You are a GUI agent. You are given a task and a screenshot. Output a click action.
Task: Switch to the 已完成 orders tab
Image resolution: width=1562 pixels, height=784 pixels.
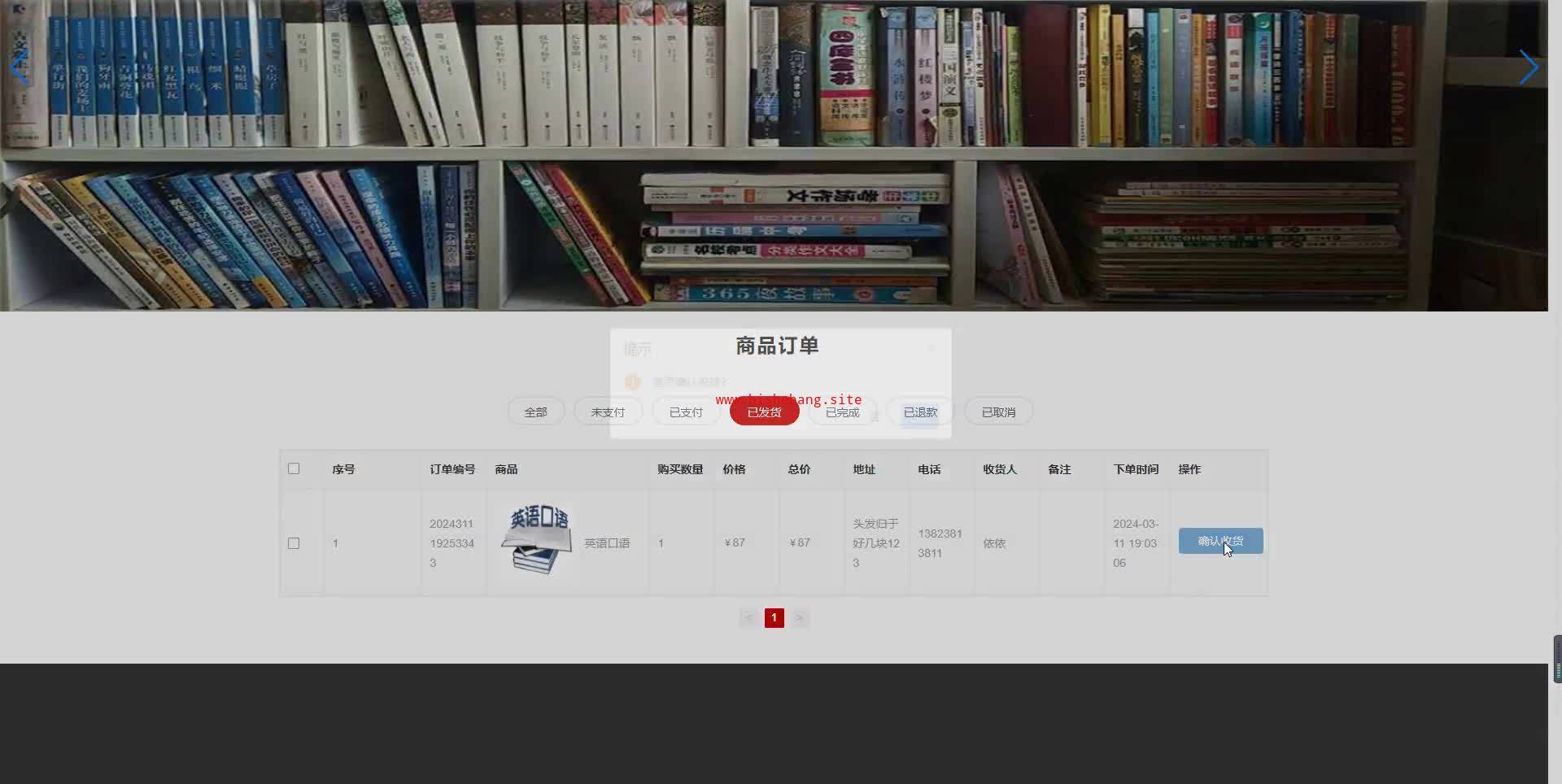click(x=842, y=412)
